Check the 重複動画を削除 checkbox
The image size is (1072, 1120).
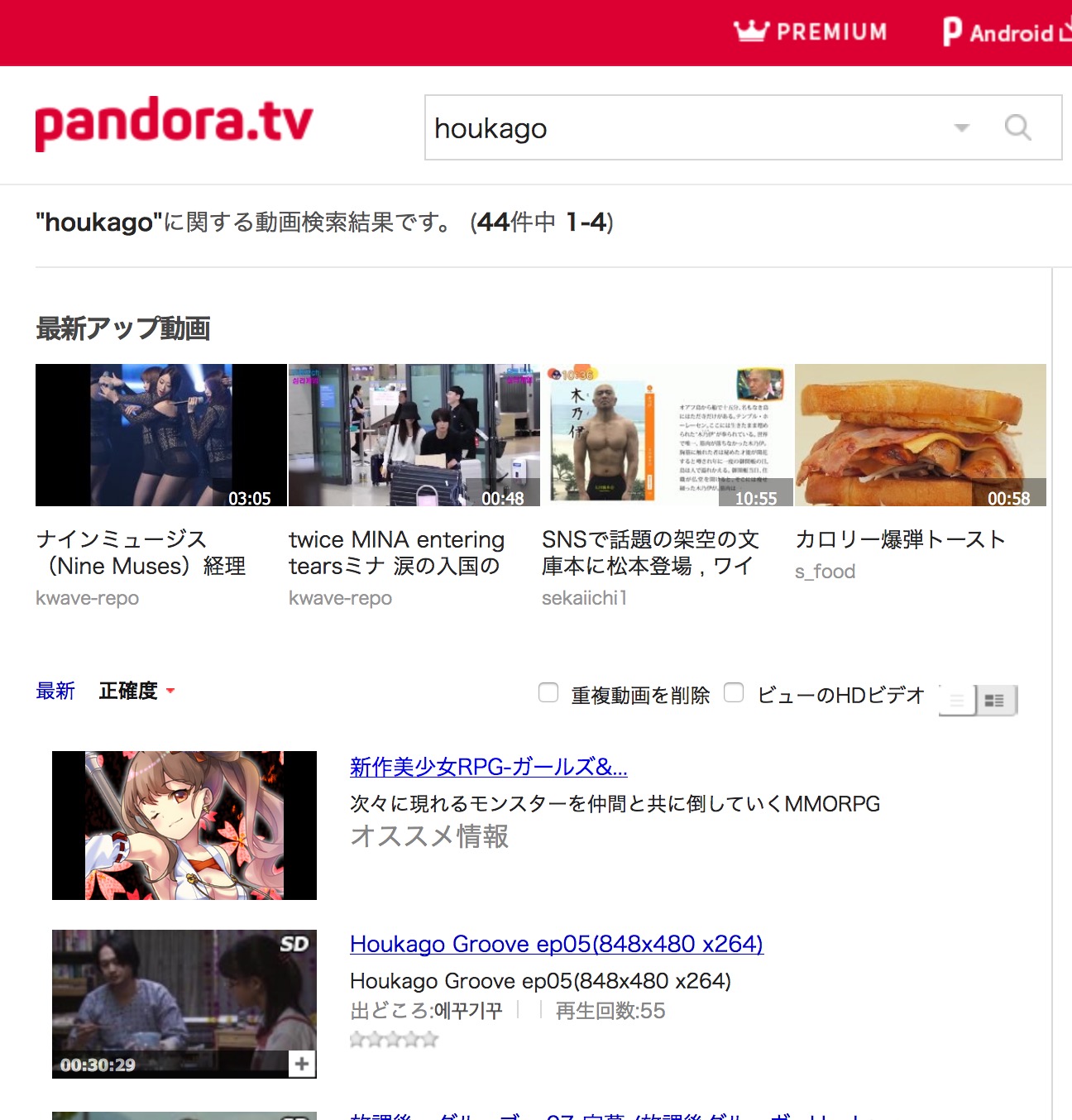548,692
